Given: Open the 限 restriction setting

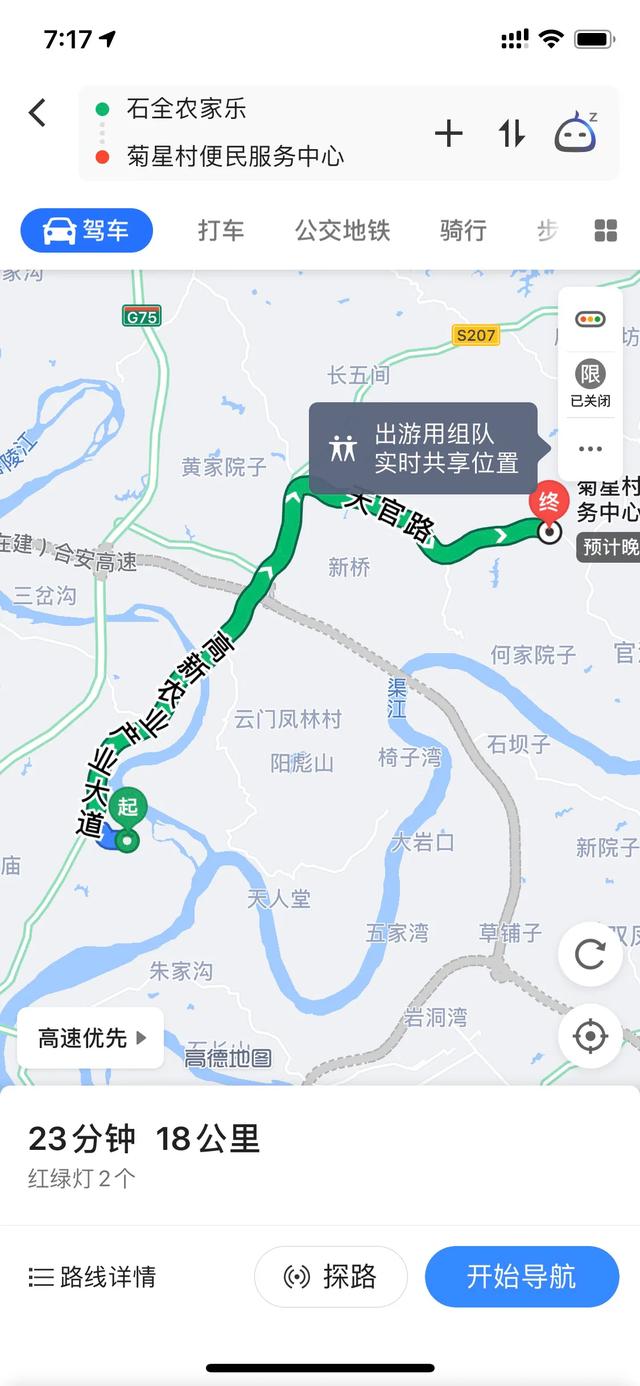Looking at the screenshot, I should (590, 384).
